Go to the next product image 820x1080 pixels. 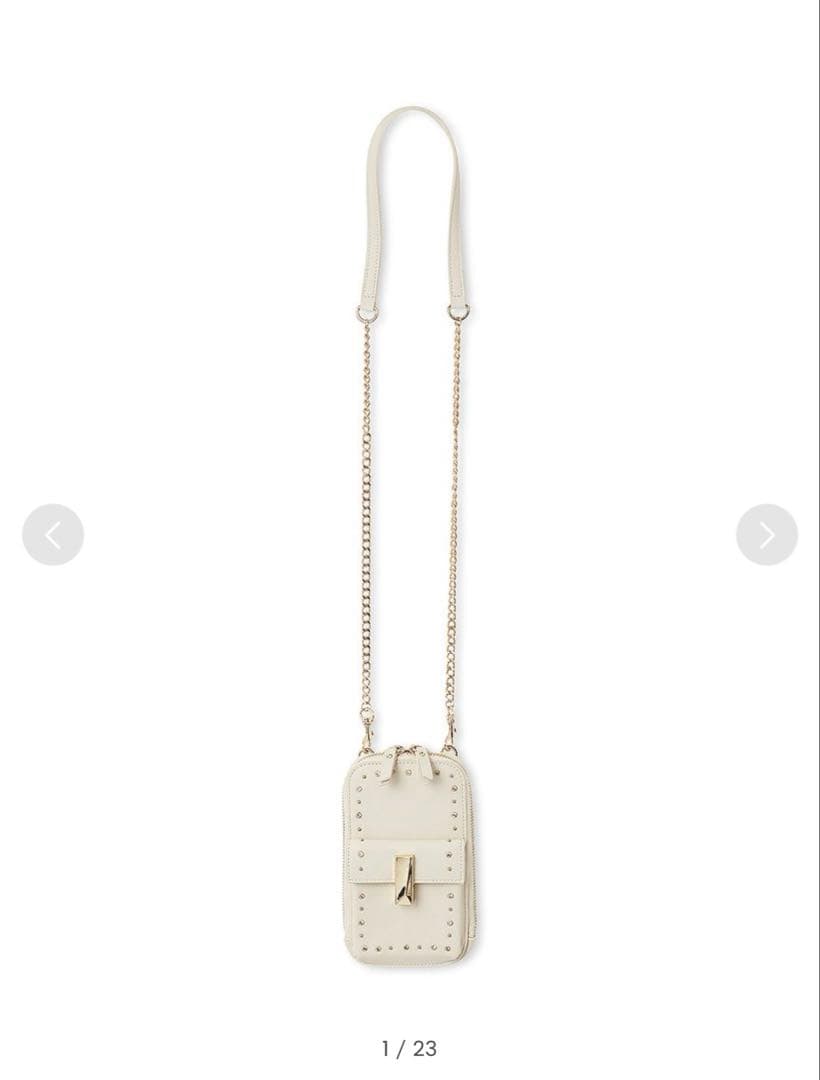point(767,535)
